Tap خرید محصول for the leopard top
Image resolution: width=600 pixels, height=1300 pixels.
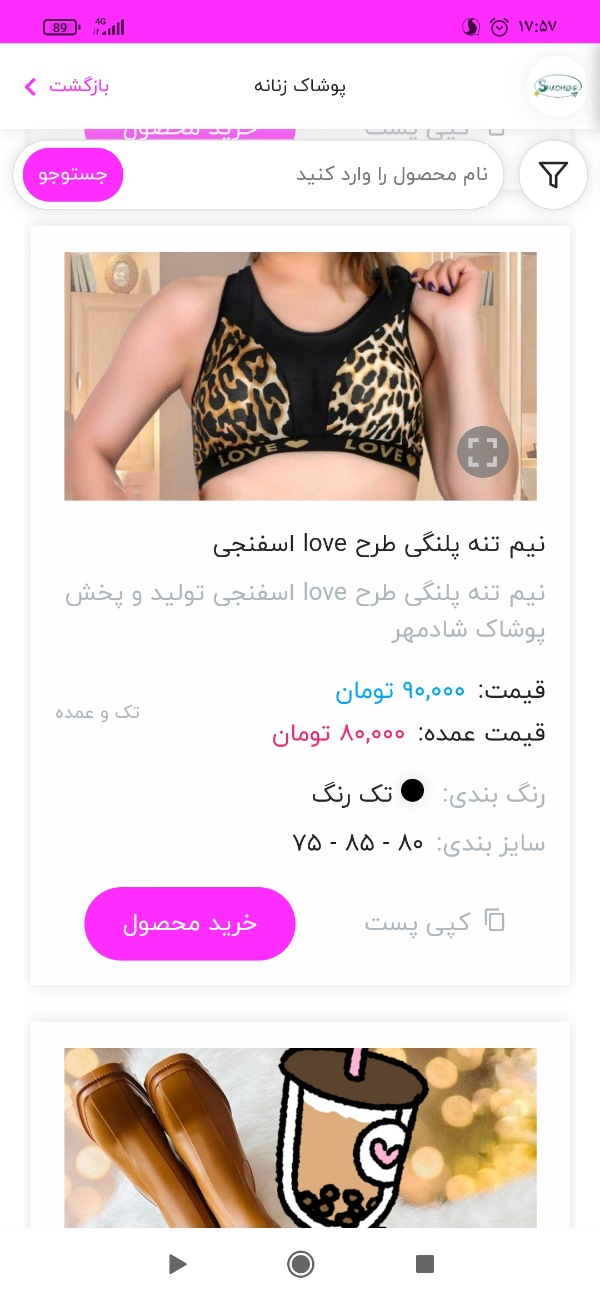pos(190,923)
